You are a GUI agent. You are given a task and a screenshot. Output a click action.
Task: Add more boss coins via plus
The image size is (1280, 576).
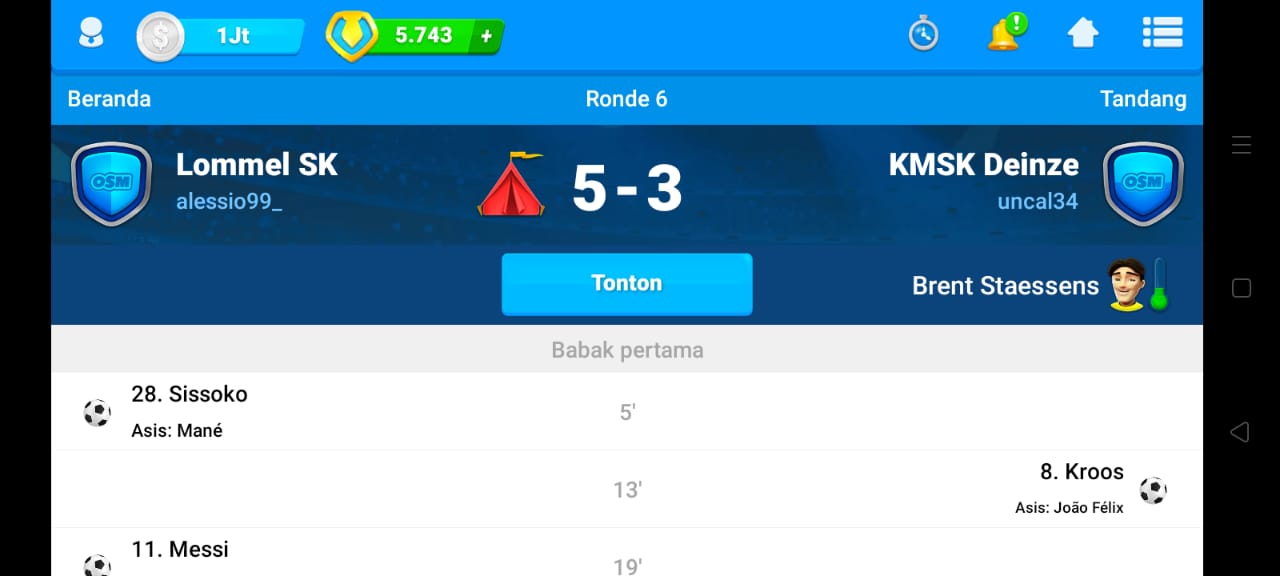coord(487,36)
